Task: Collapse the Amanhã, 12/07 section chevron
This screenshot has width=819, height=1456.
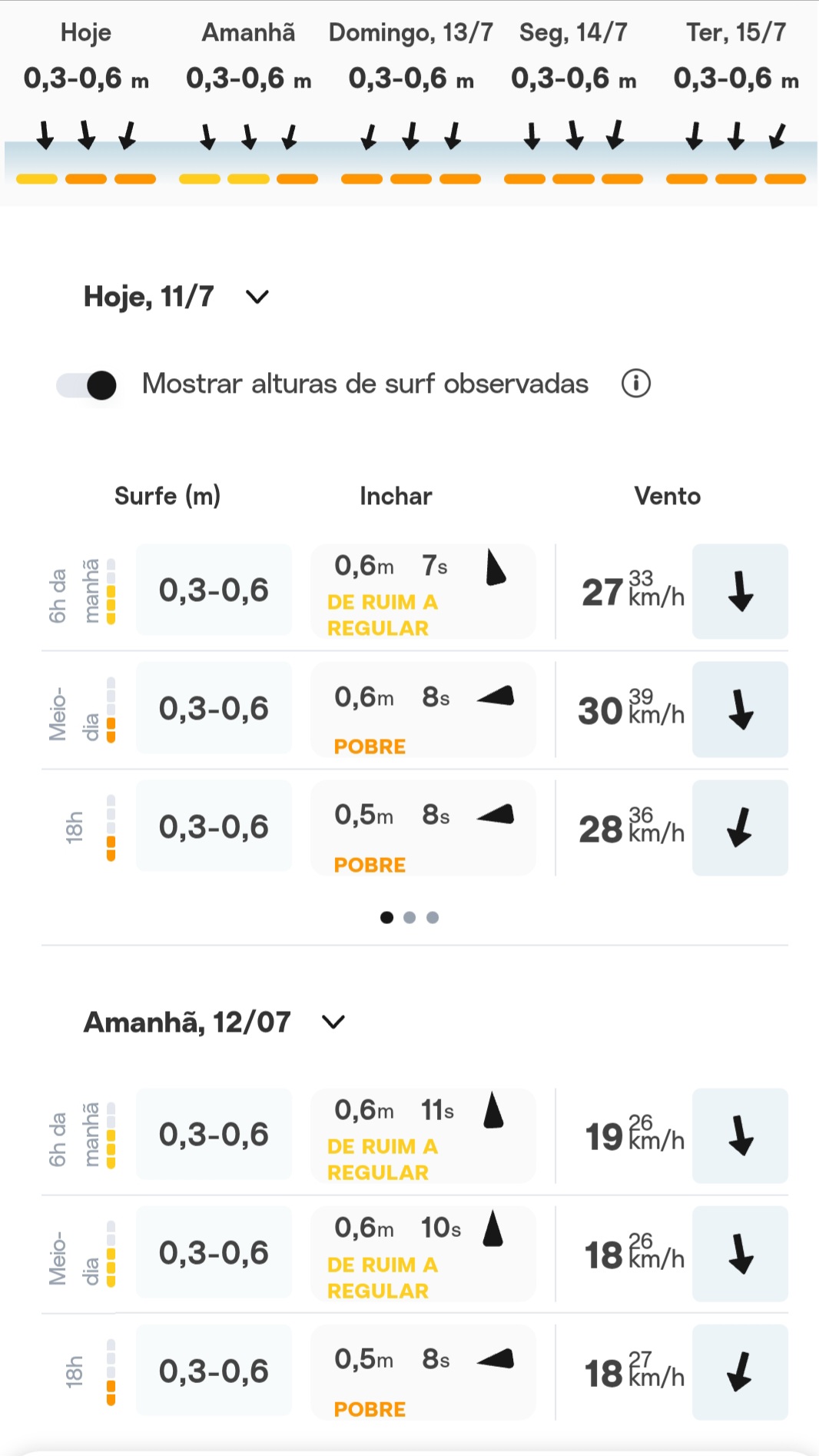Action: pyautogui.click(x=333, y=1022)
